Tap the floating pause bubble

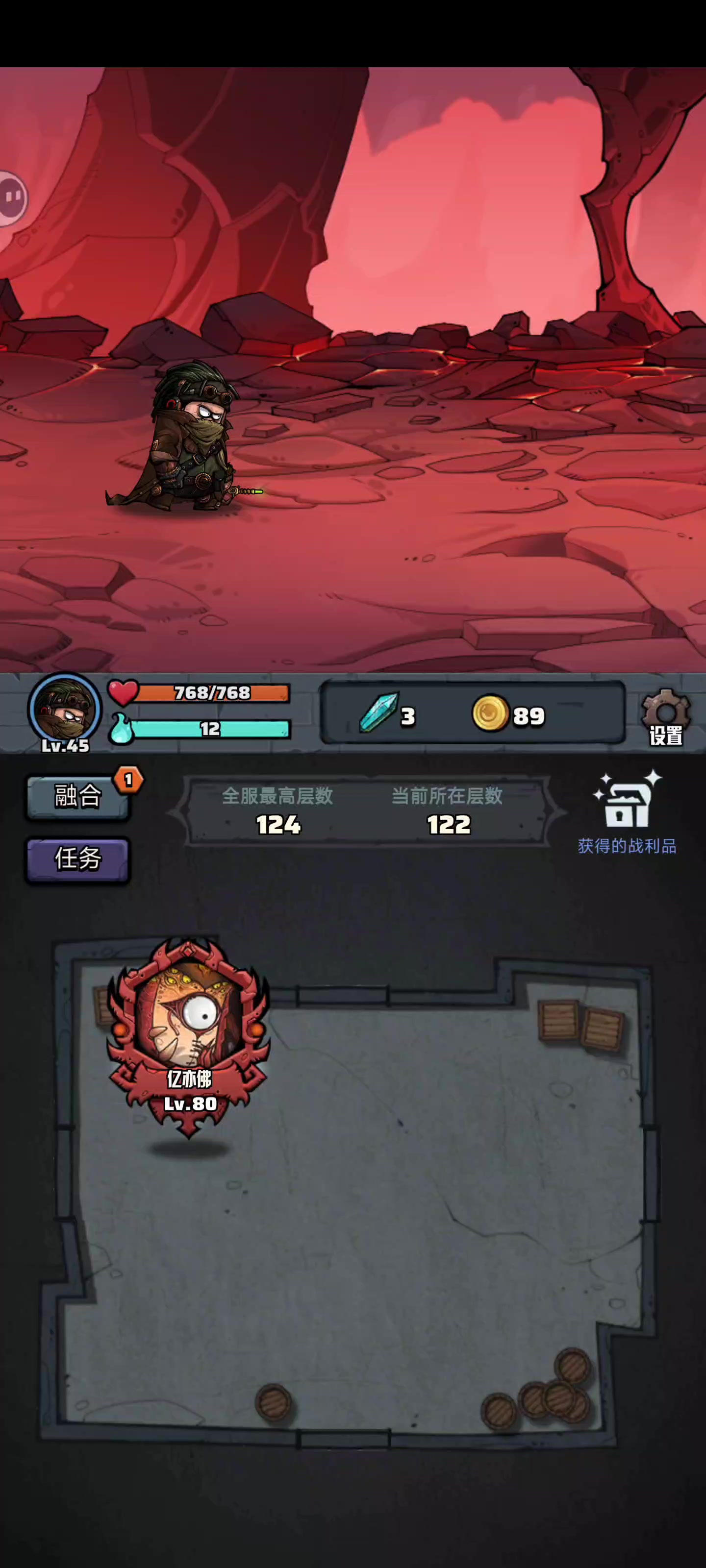[x=12, y=197]
